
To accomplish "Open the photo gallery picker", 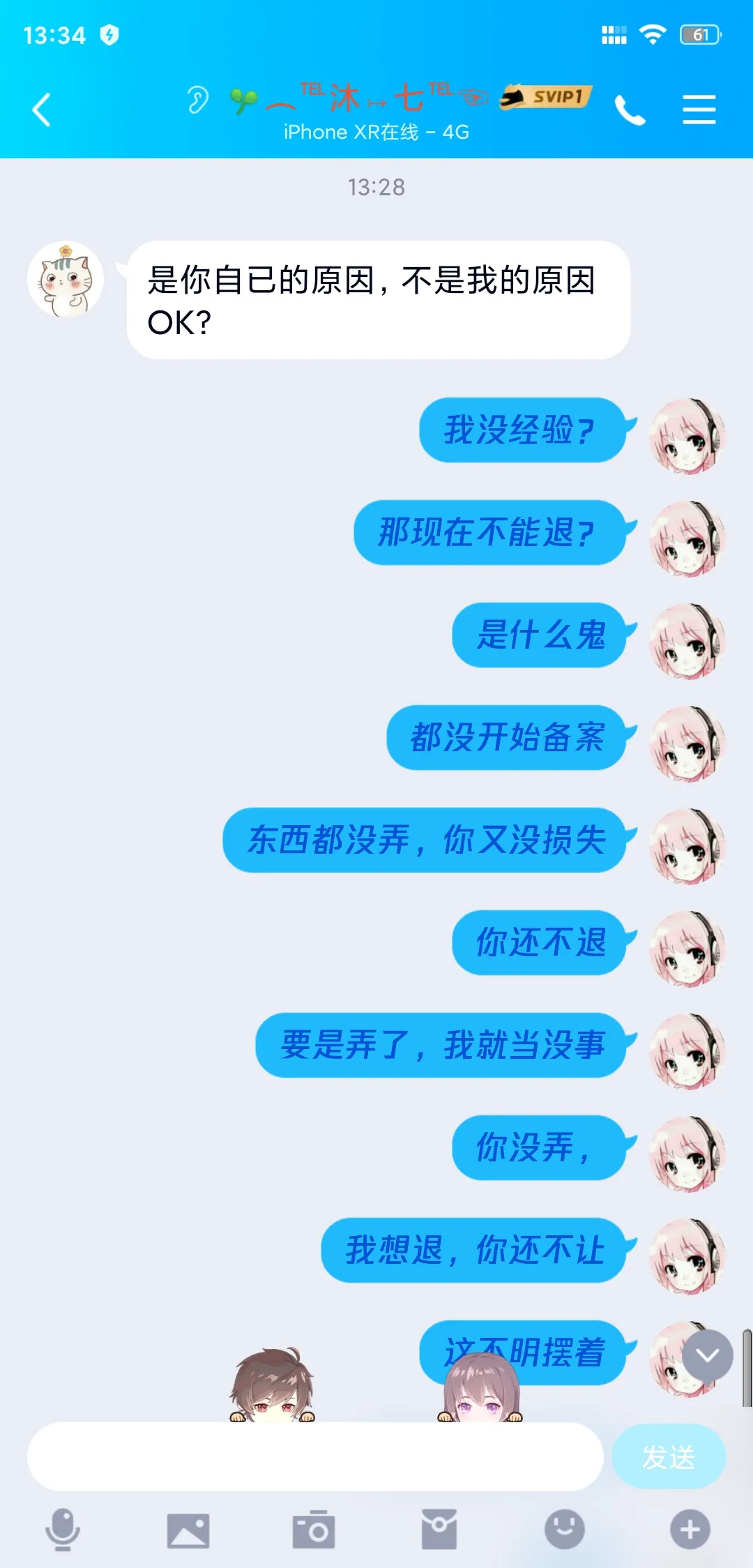I will [x=188, y=1530].
